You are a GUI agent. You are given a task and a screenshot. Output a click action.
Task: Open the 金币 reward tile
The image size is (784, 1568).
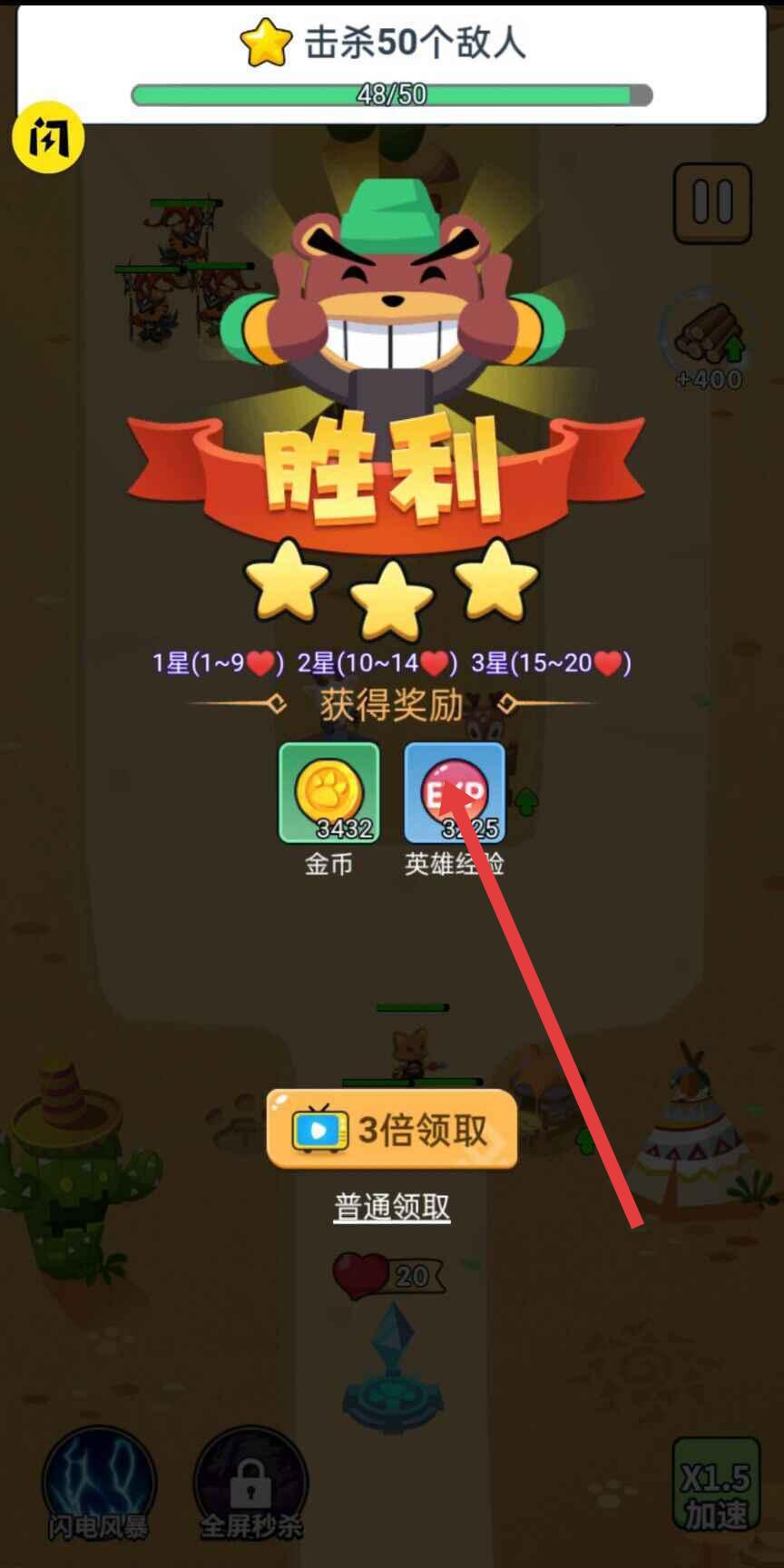pos(328,793)
